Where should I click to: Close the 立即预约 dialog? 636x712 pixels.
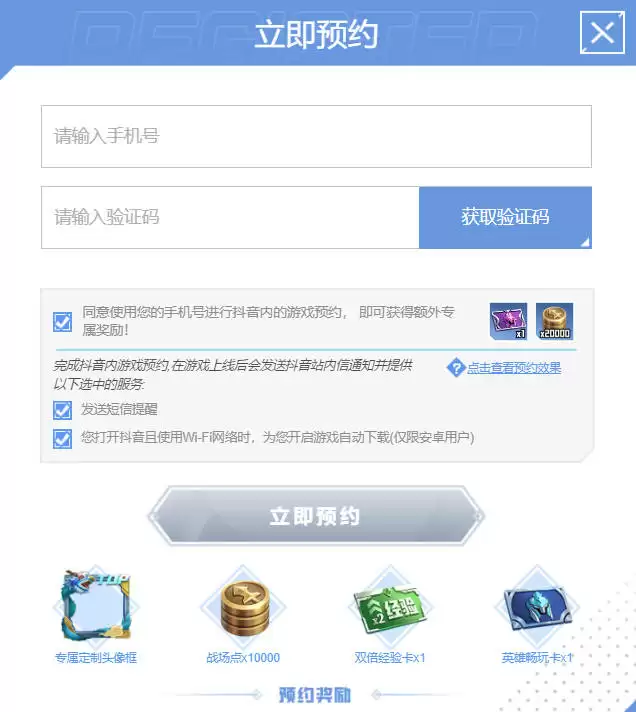coord(602,33)
